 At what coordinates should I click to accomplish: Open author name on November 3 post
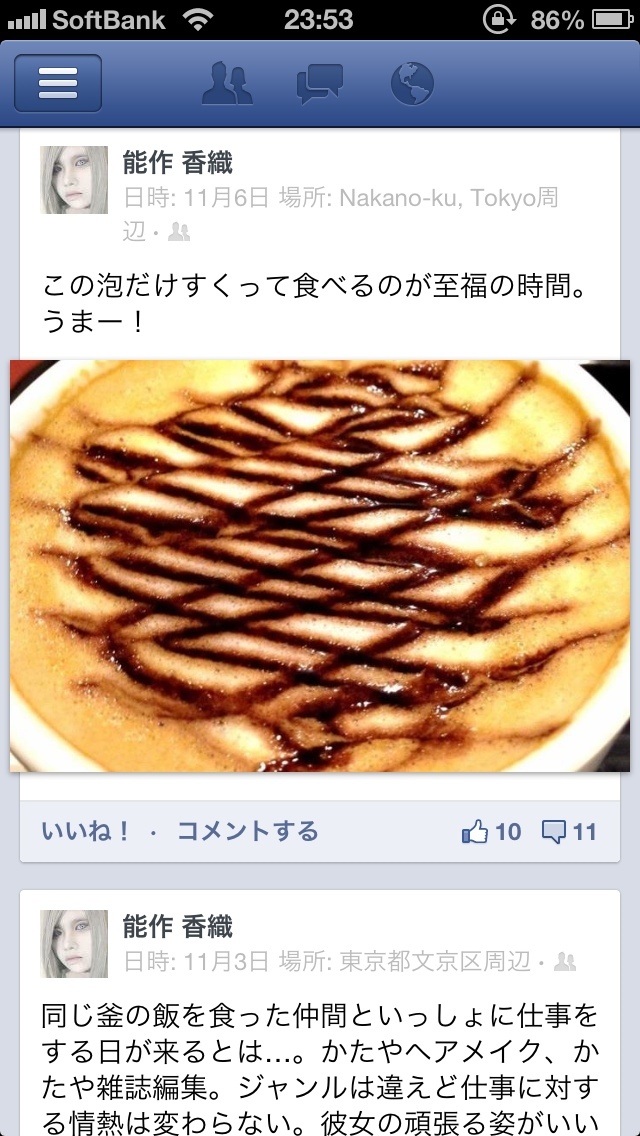coord(177,926)
